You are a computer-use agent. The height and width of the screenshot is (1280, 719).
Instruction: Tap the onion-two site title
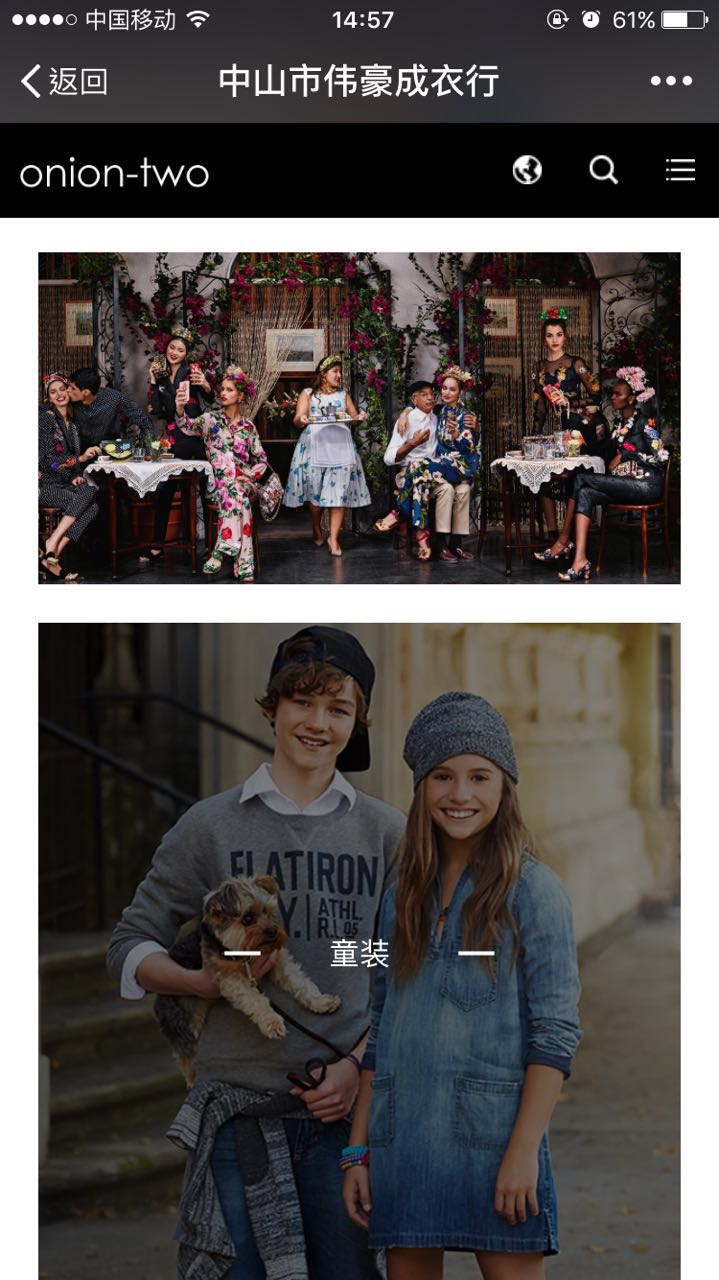pyautogui.click(x=114, y=173)
